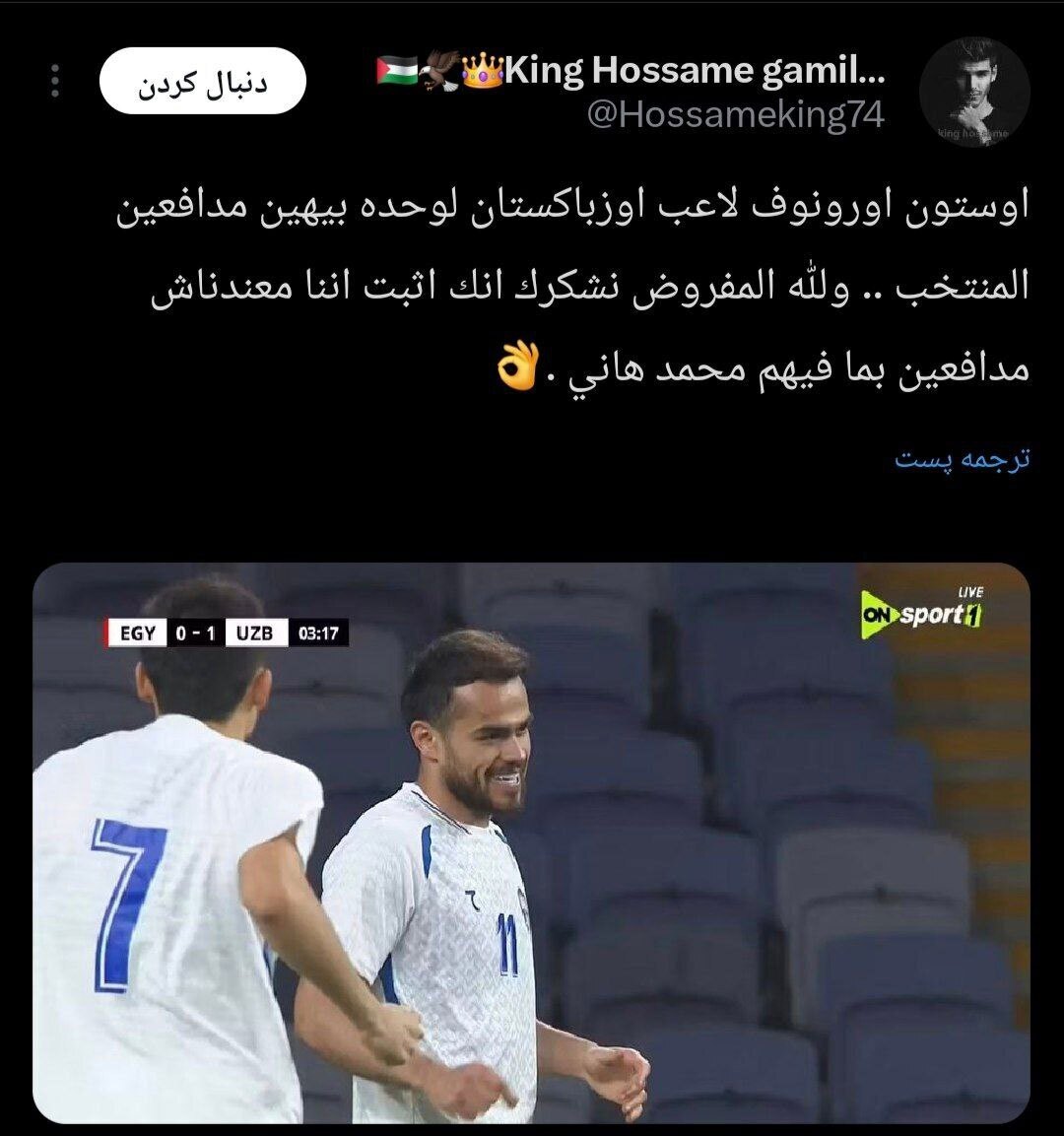Open the profile picture of king hossame
Image resolution: width=1064 pixels, height=1136 pixels.
[975, 87]
